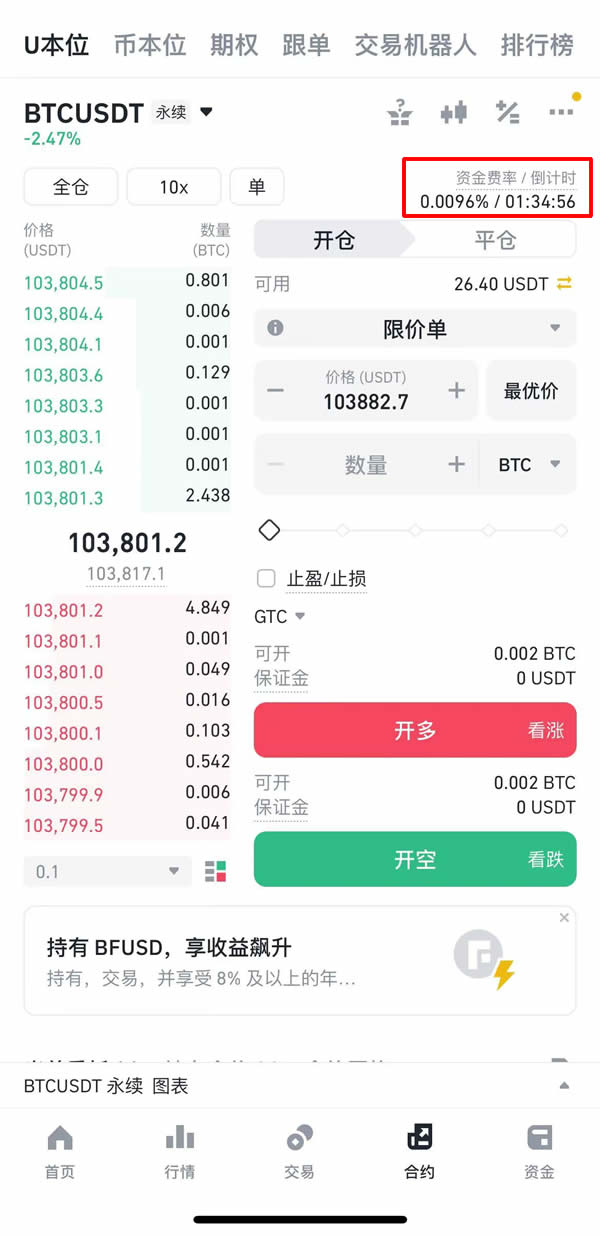This screenshot has height=1236, width=600.
Task: Change the 全仓 margin mode
Action: click(x=71, y=187)
